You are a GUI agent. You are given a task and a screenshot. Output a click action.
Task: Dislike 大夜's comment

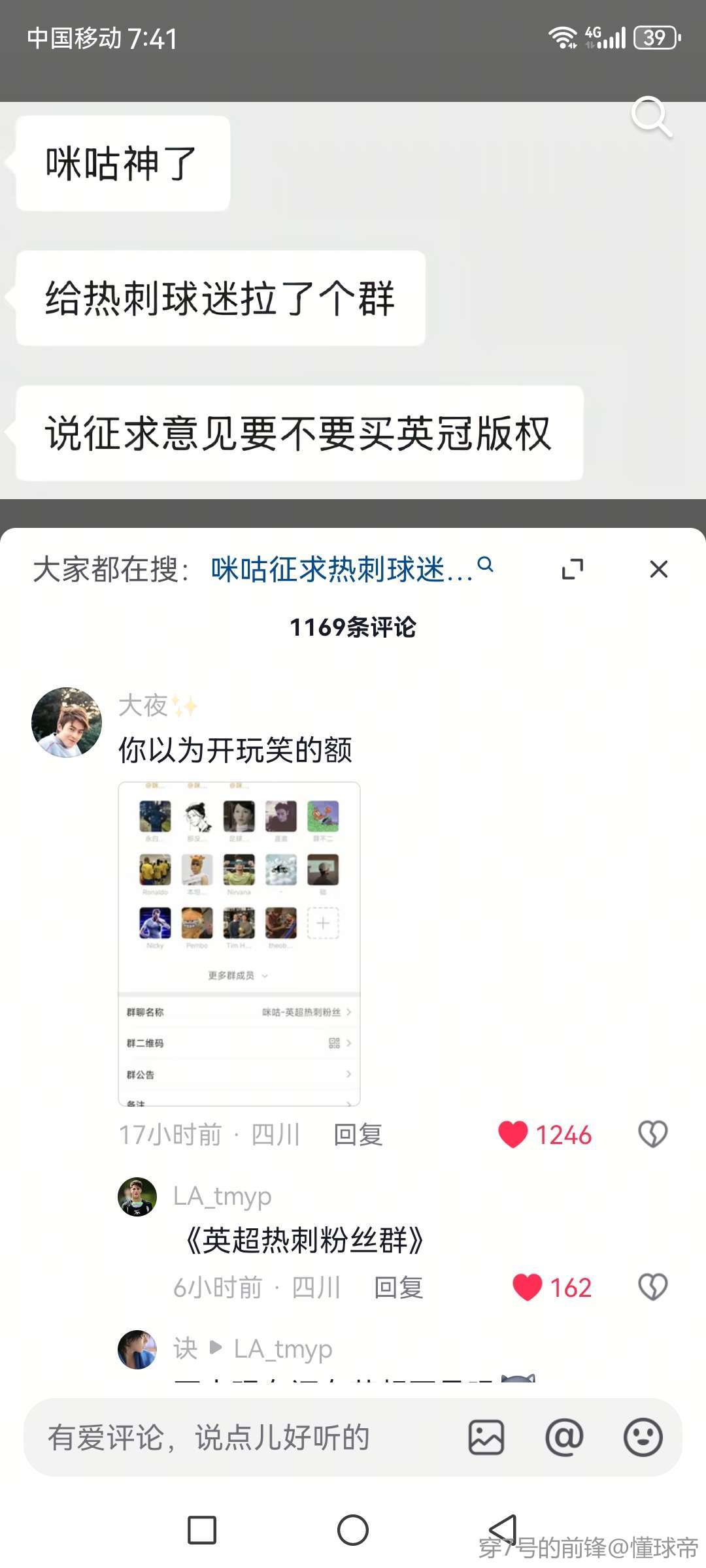pyautogui.click(x=652, y=1134)
